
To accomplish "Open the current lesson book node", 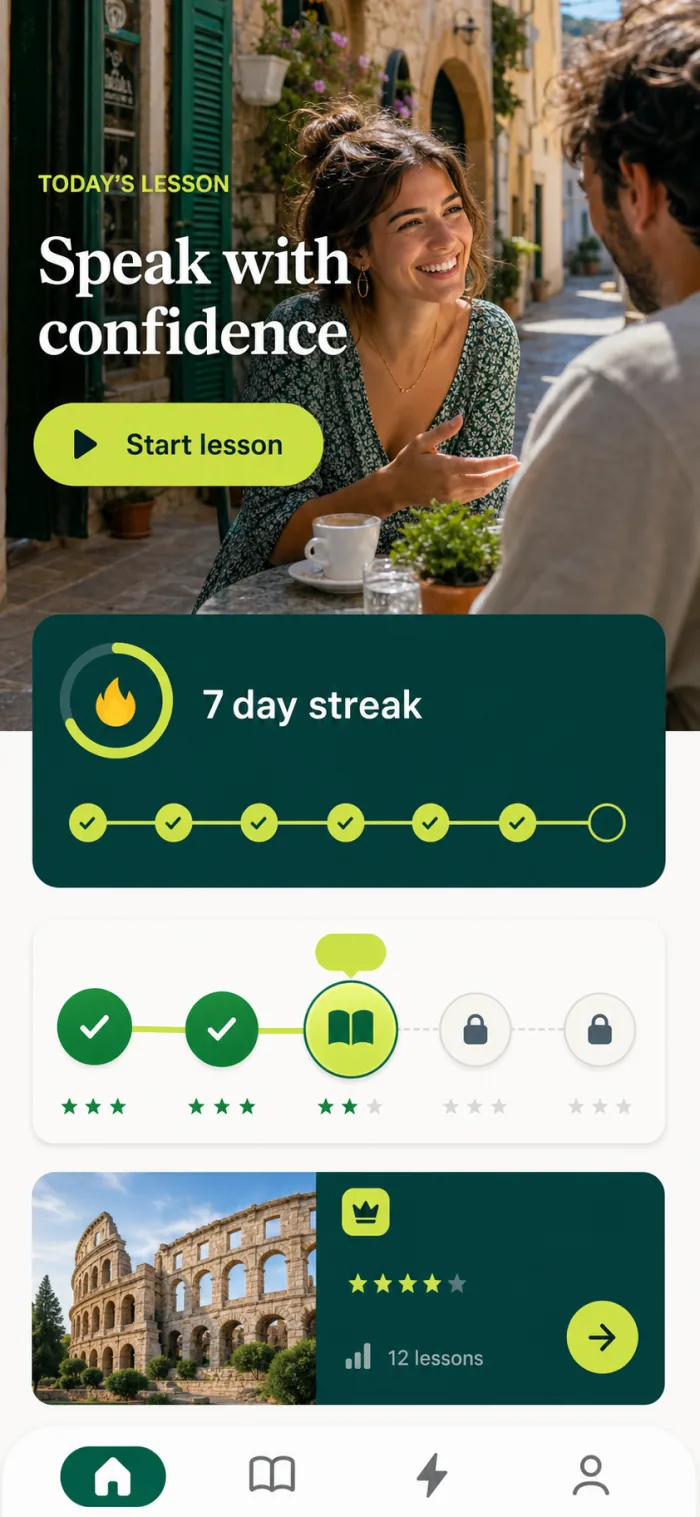I will pyautogui.click(x=350, y=1029).
